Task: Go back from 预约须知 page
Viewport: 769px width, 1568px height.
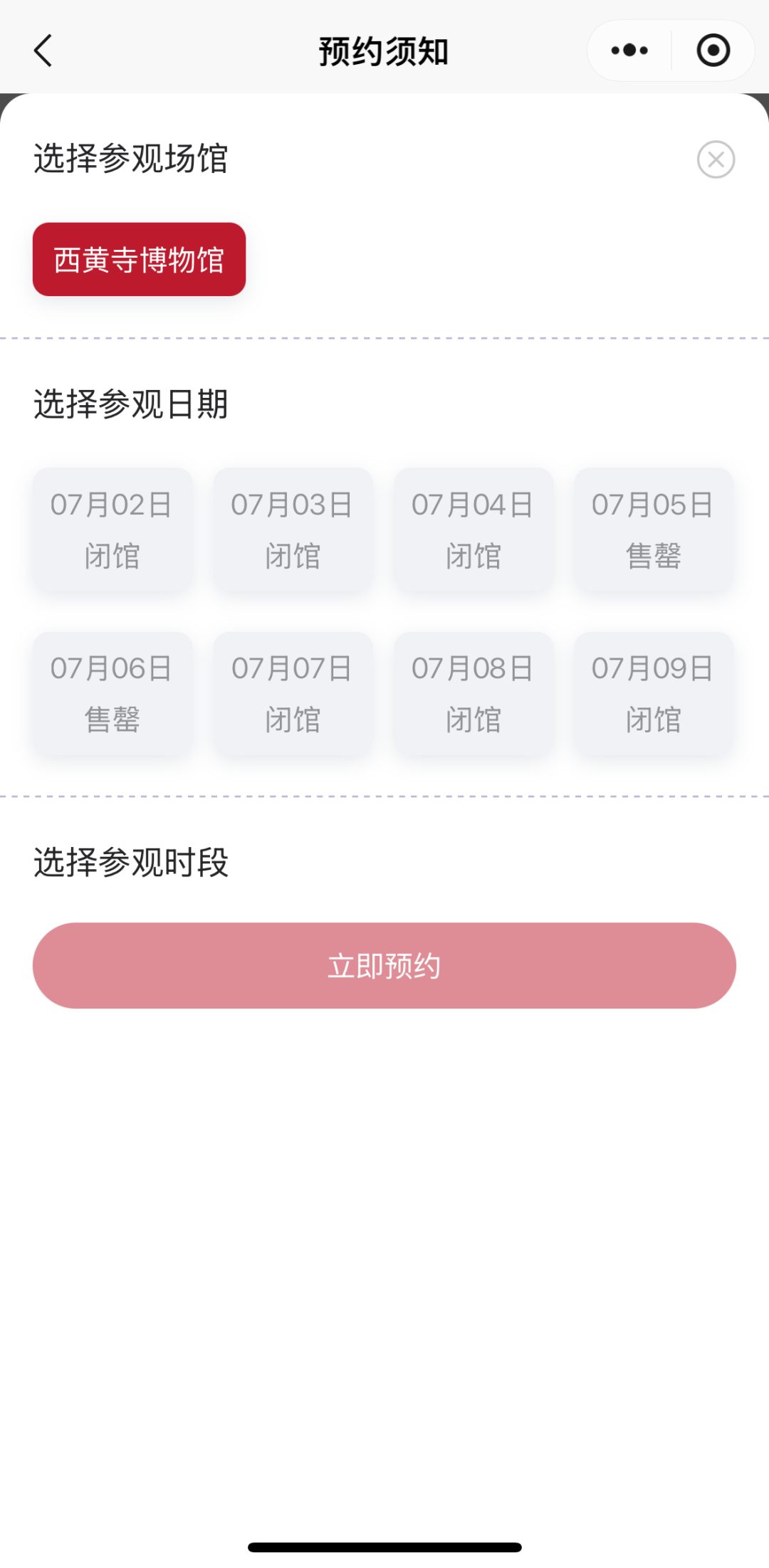Action: coord(43,51)
